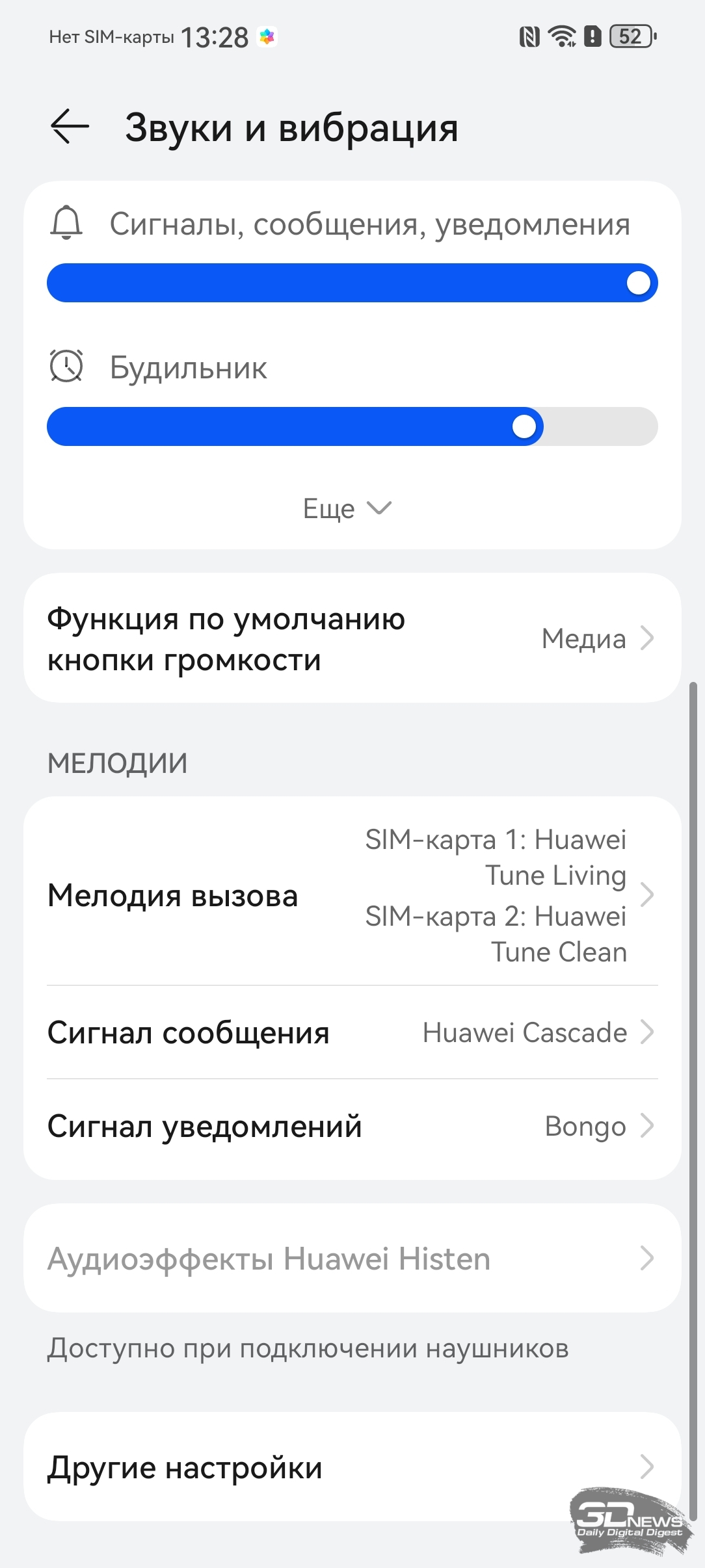
Task: Open Мелодия вызова ringtone settings
Action: pos(352,895)
